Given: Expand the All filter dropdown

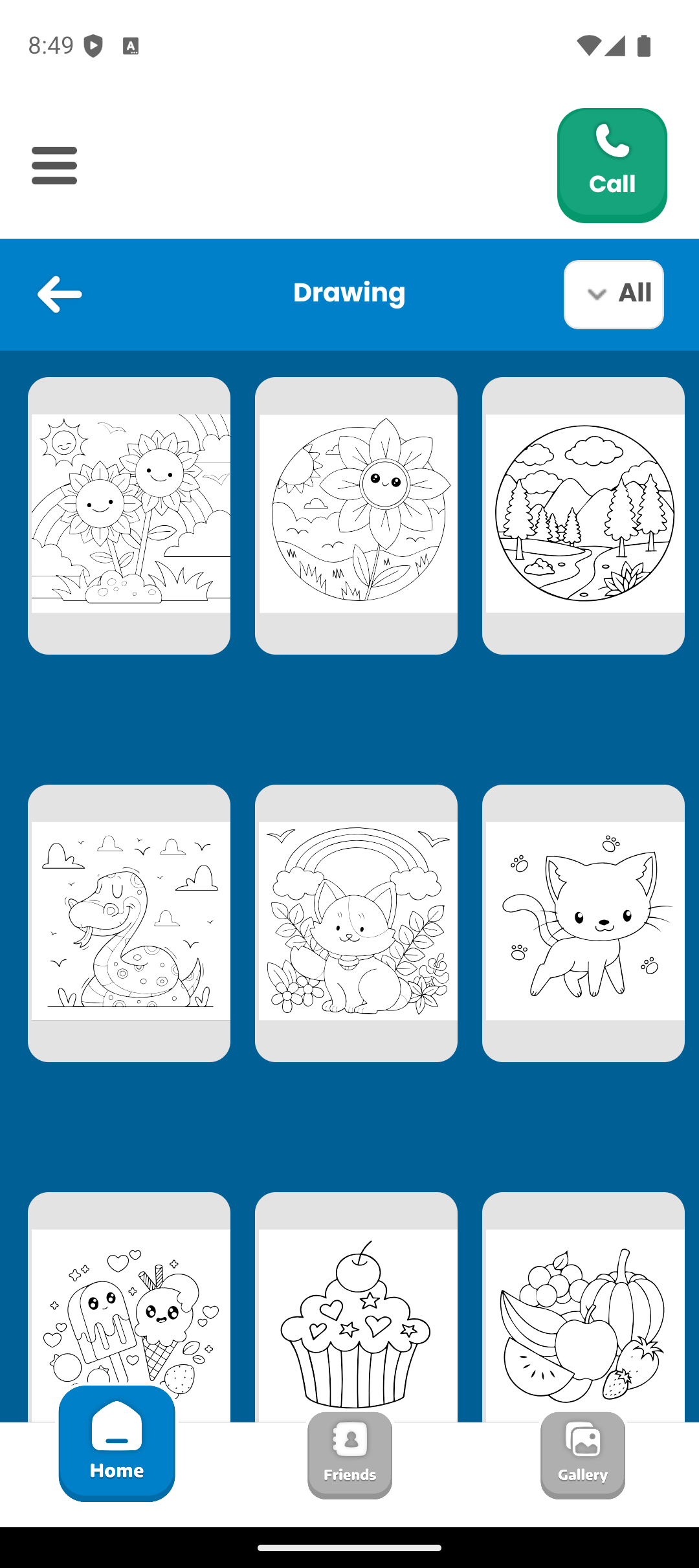Looking at the screenshot, I should [x=613, y=294].
